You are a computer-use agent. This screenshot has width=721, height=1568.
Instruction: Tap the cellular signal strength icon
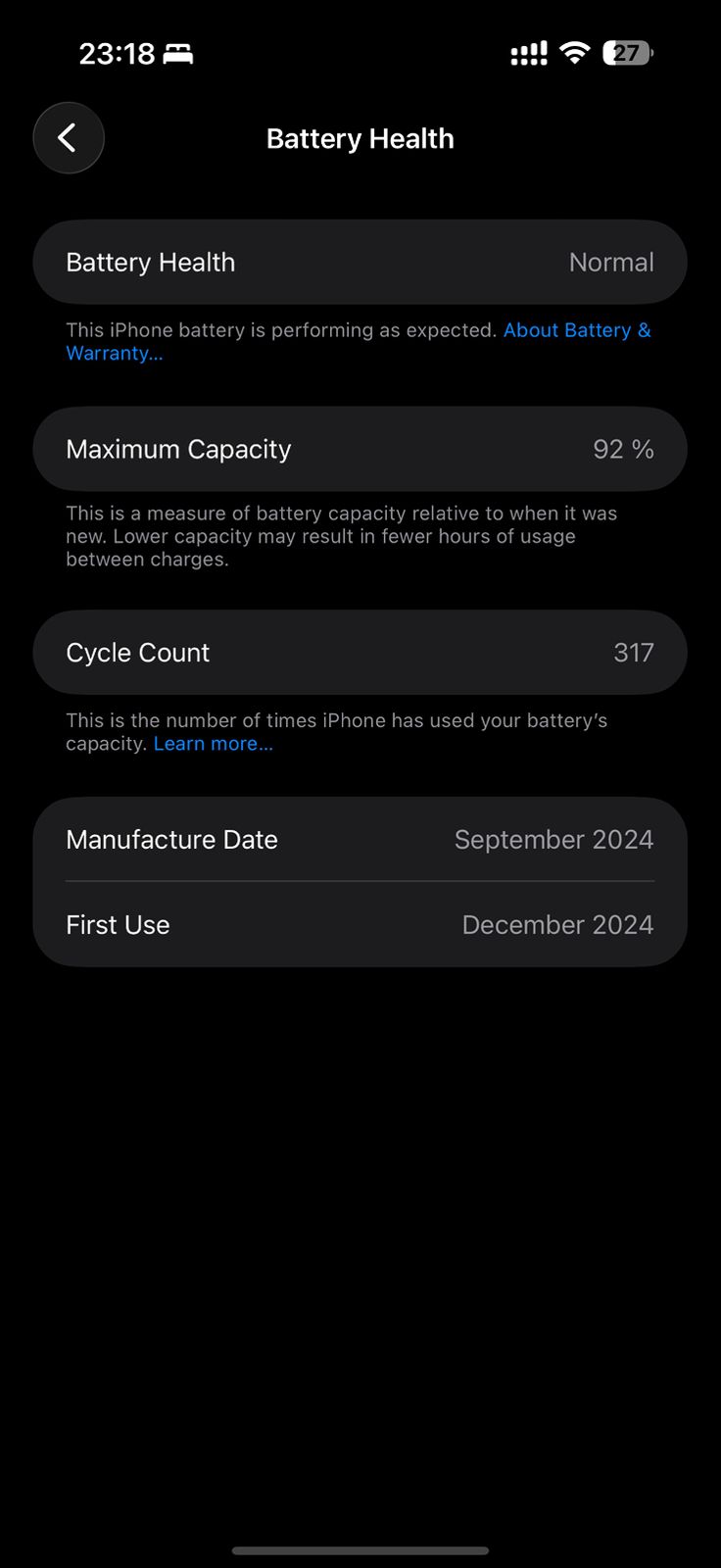pos(528,53)
